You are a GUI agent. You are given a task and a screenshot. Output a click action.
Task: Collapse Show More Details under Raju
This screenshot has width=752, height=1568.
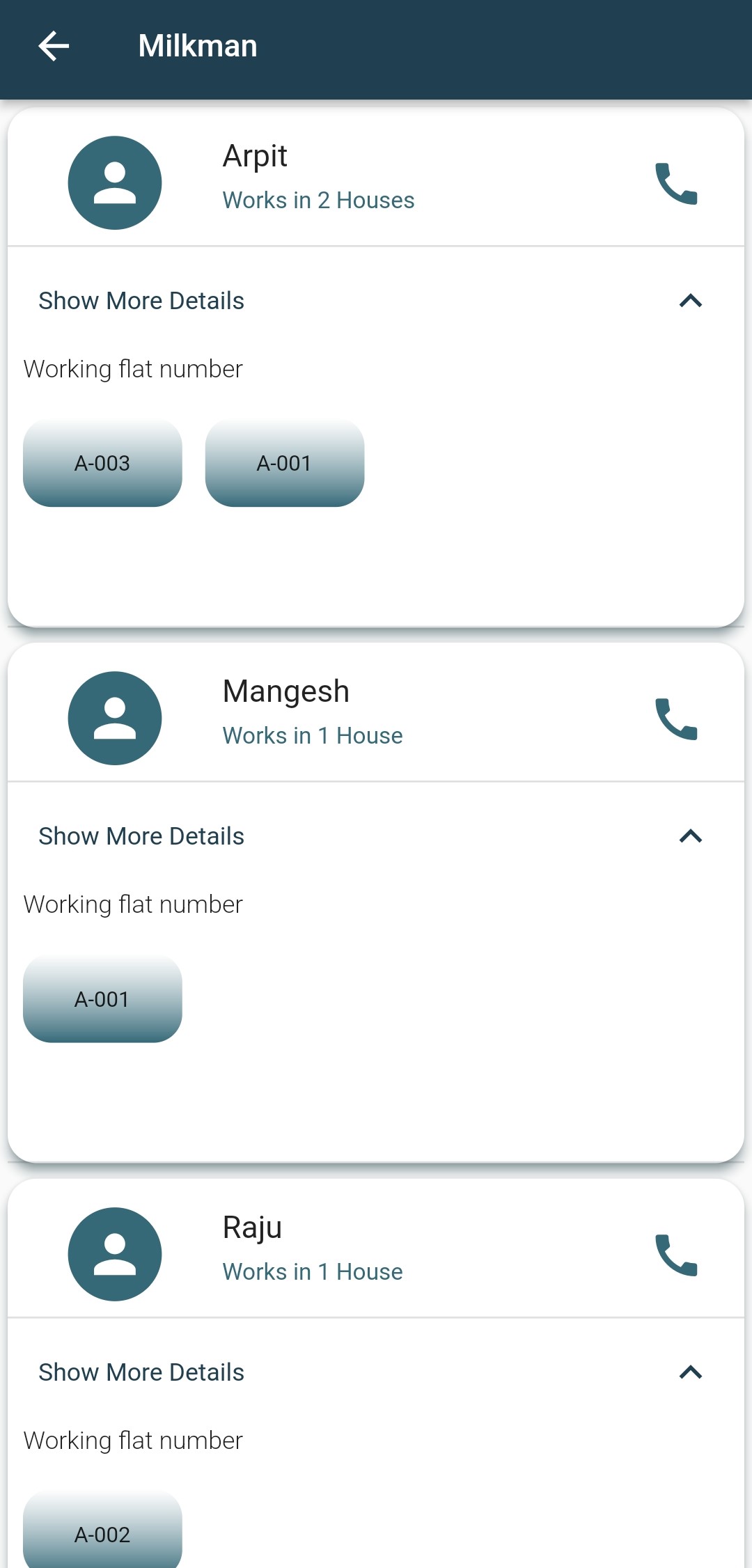pos(376,1372)
